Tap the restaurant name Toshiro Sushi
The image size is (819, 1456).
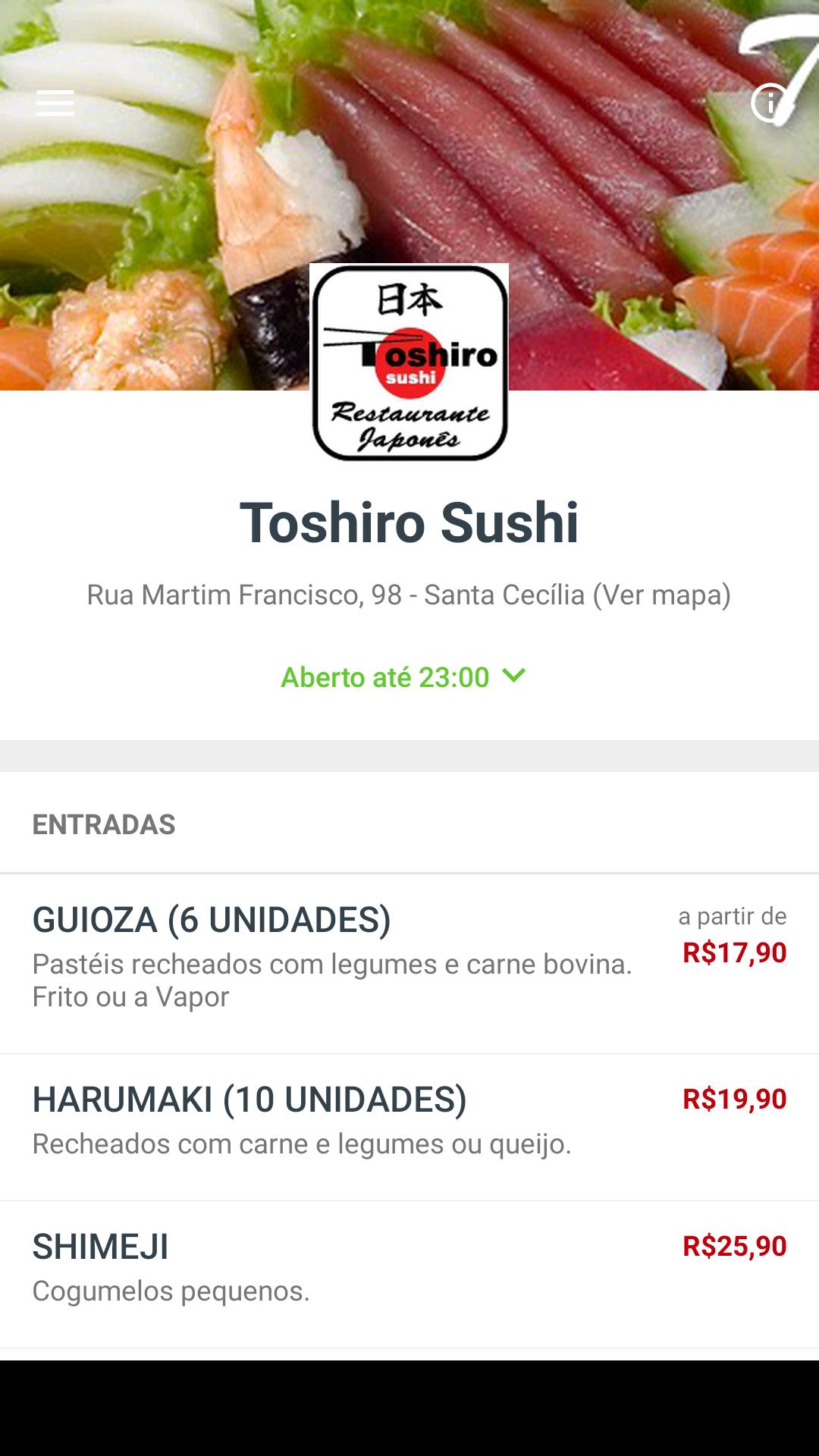409,523
